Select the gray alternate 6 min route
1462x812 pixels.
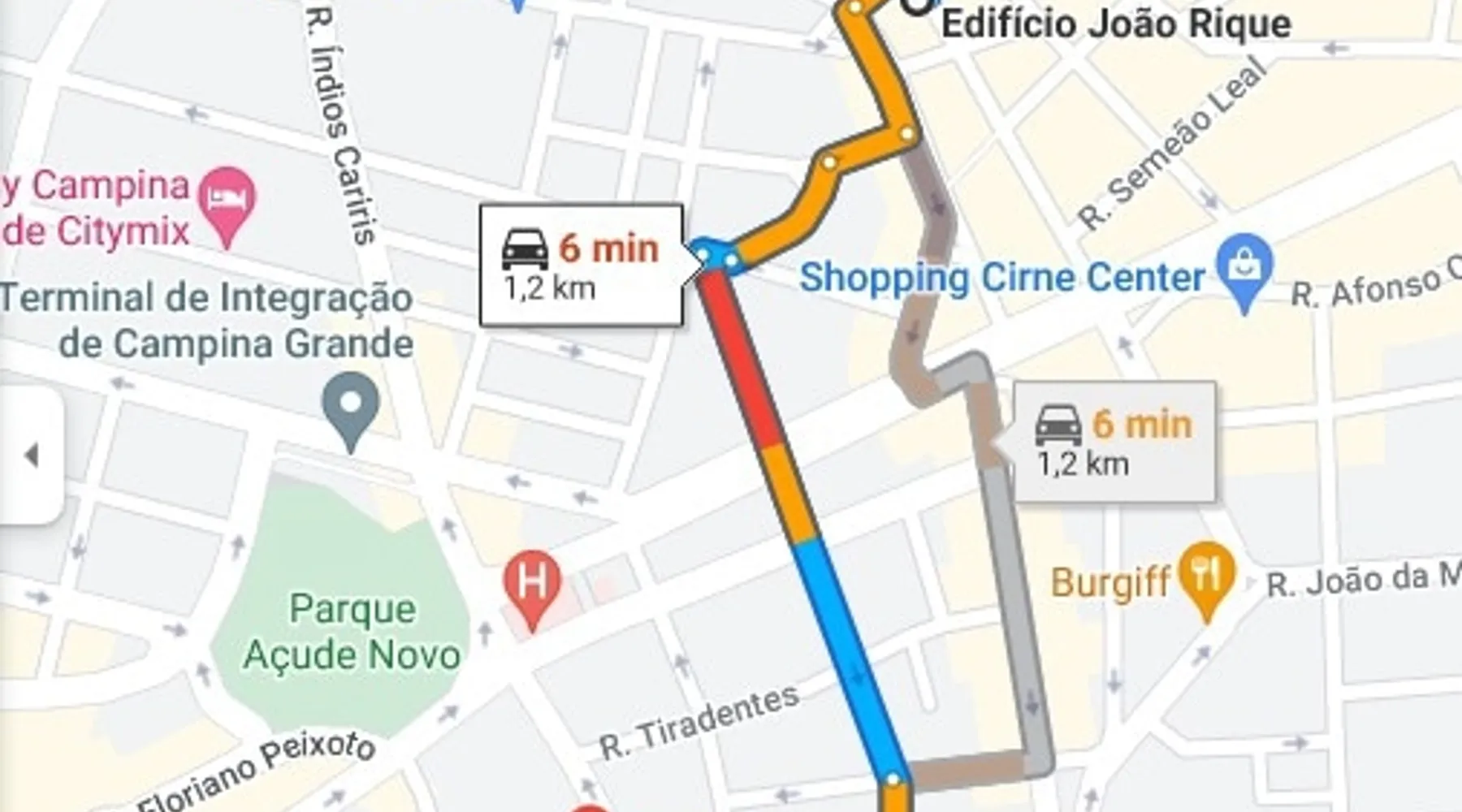tap(1114, 442)
